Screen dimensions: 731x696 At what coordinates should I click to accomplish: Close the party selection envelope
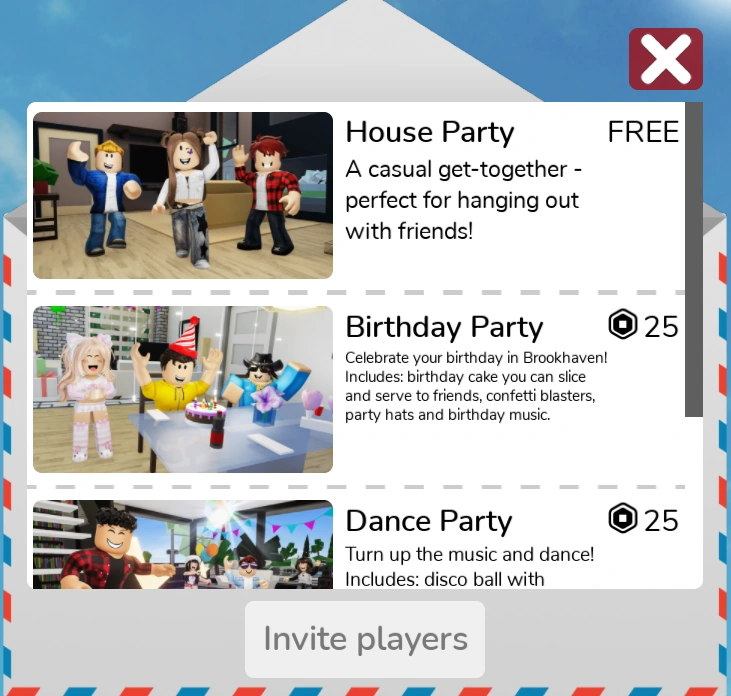[665, 59]
